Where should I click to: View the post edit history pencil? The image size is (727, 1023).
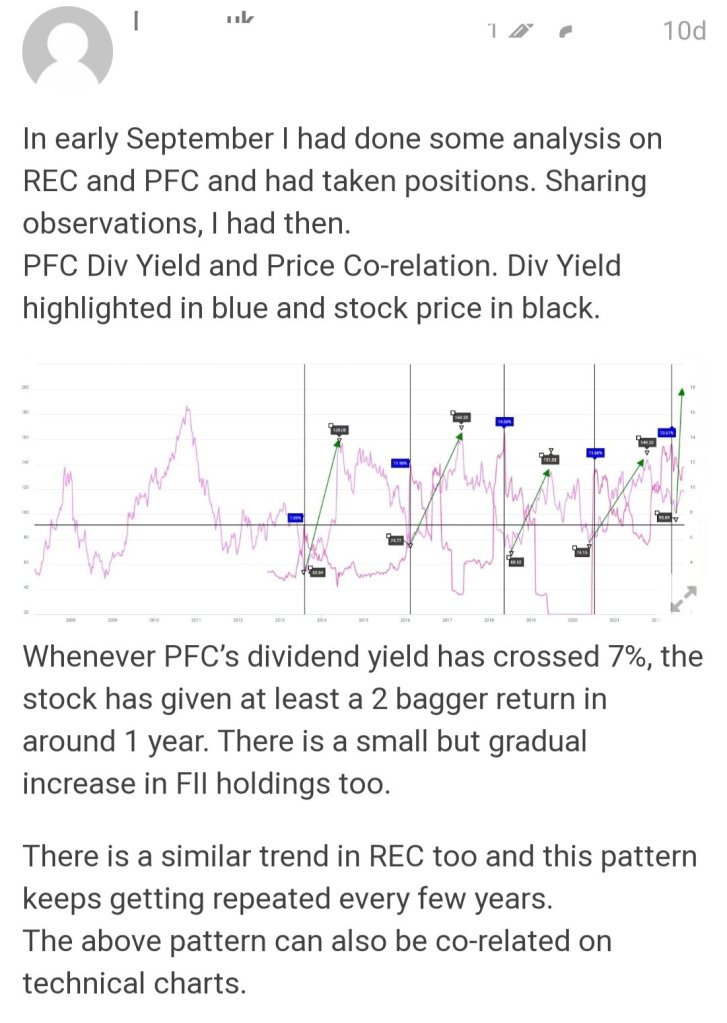[519, 32]
